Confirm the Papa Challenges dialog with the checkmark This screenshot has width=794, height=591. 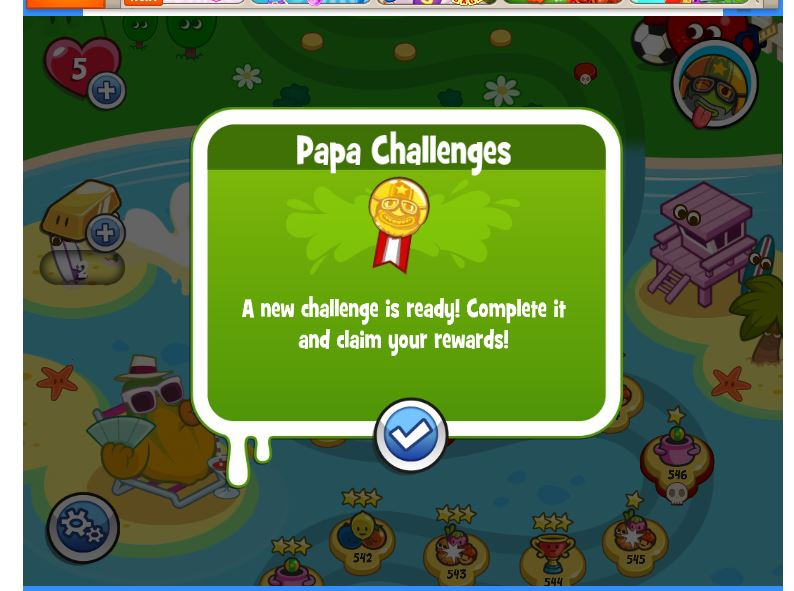point(410,436)
